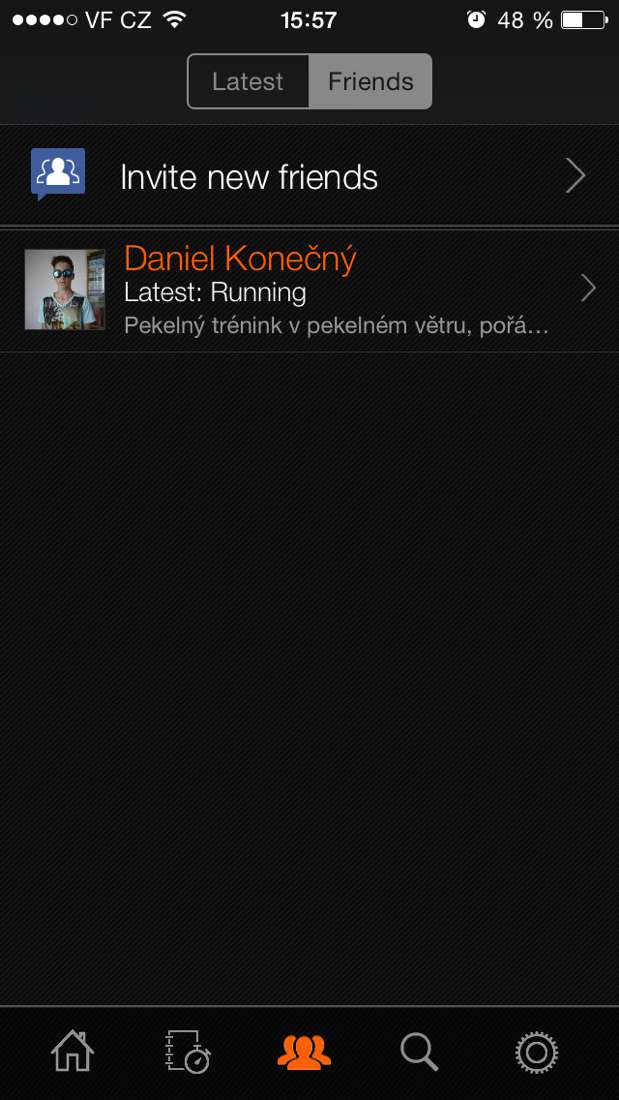Open the search magnifier tab

[419, 1052]
